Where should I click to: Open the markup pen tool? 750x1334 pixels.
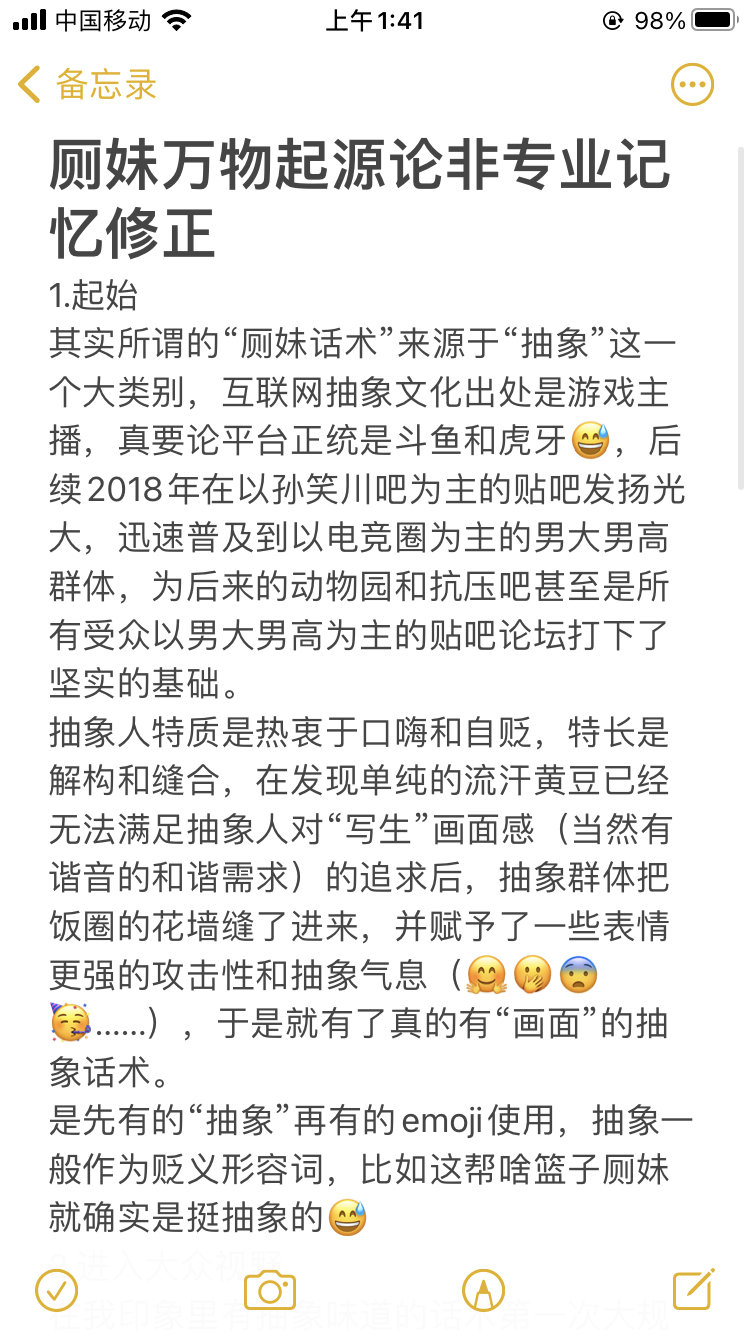483,1290
